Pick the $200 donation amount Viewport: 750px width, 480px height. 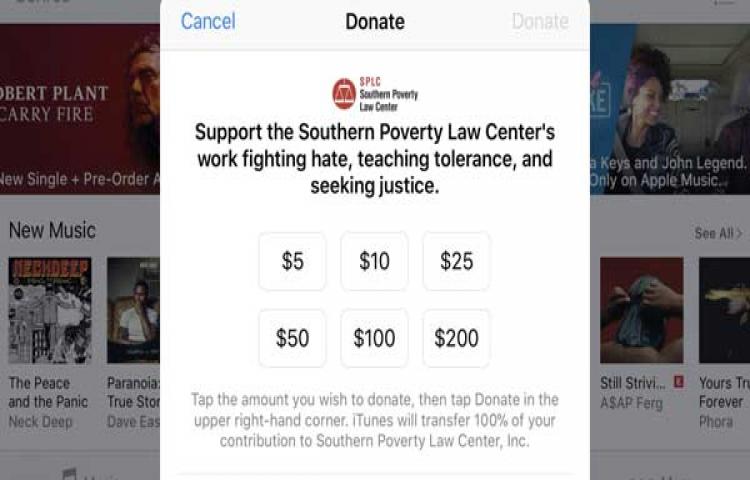pyautogui.click(x=456, y=338)
